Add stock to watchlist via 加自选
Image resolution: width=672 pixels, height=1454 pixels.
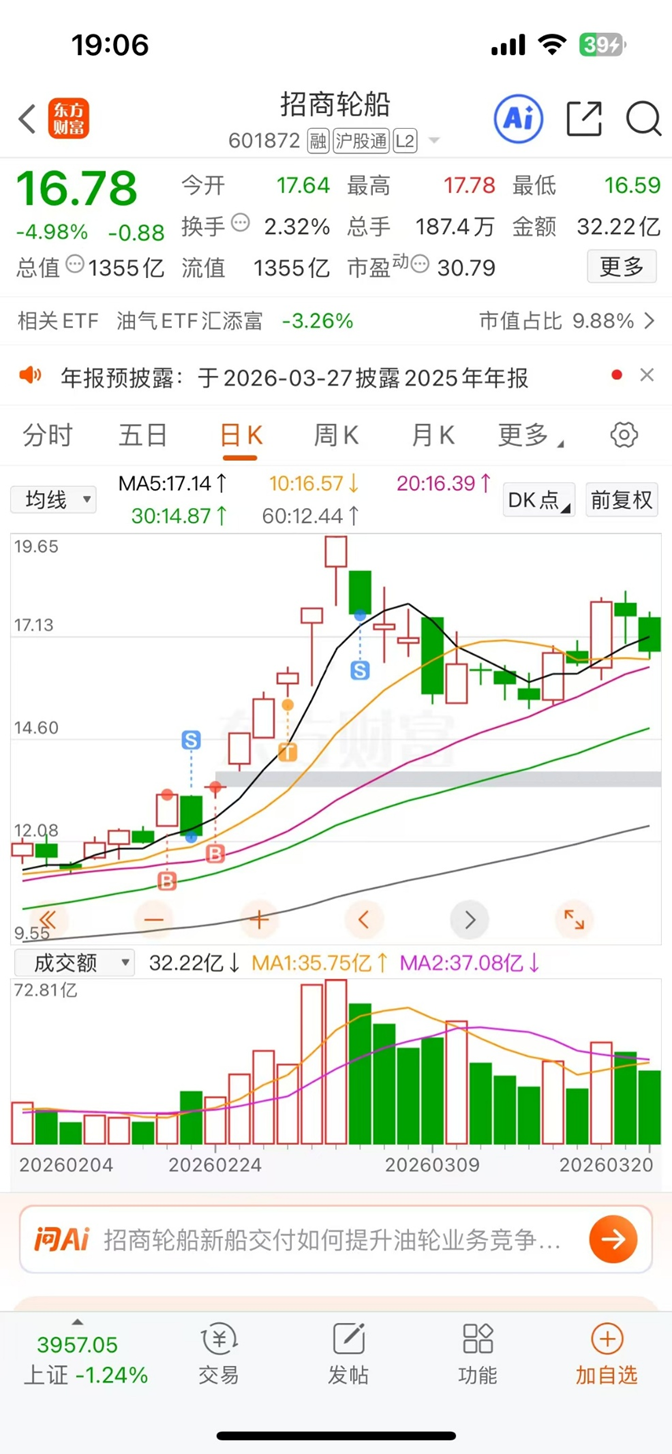tap(606, 1354)
